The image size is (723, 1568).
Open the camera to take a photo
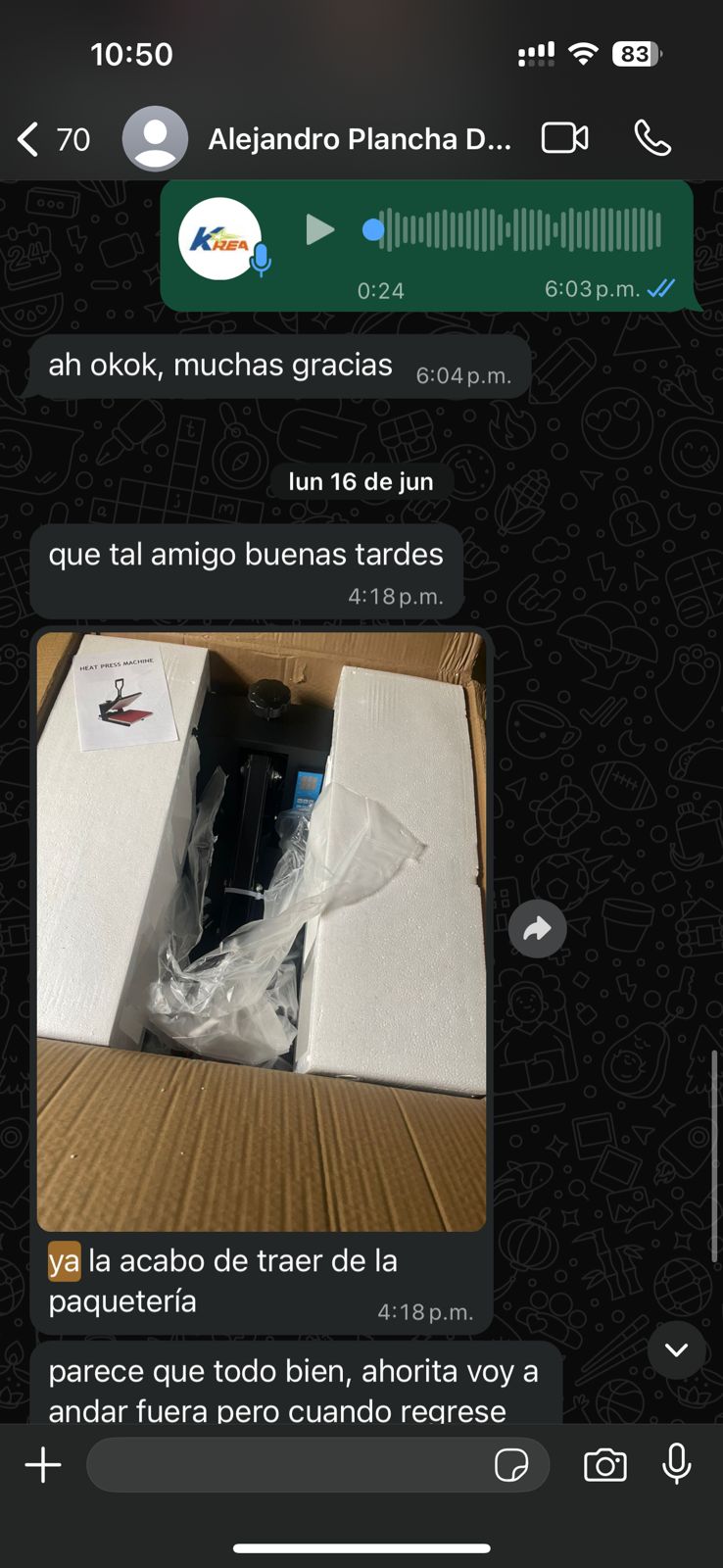click(604, 1465)
